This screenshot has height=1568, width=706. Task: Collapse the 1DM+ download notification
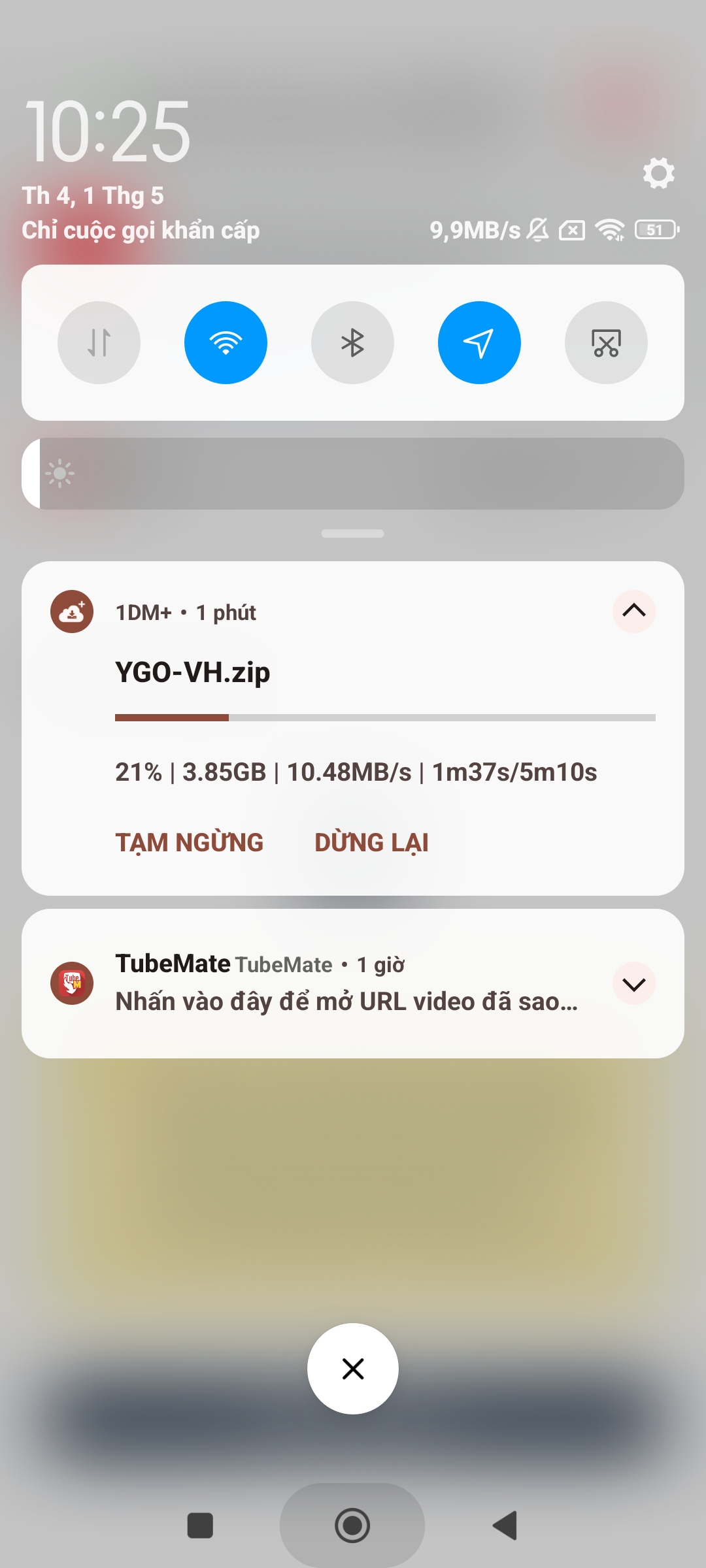(x=633, y=612)
